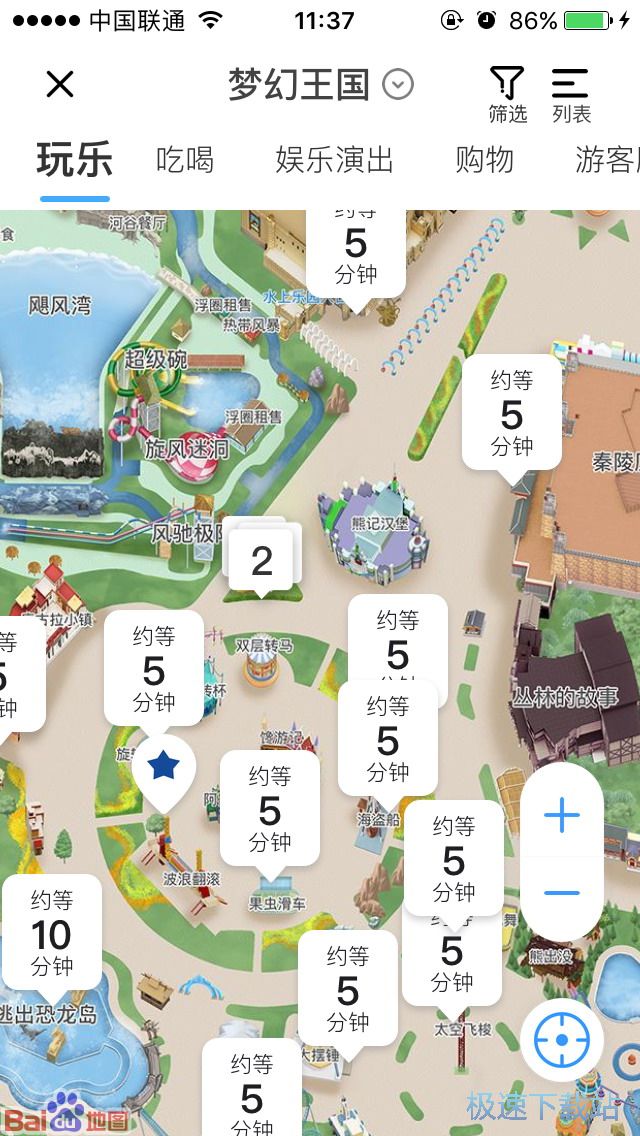Tap the 5分钟 marker near 秦陵

pos(512,412)
